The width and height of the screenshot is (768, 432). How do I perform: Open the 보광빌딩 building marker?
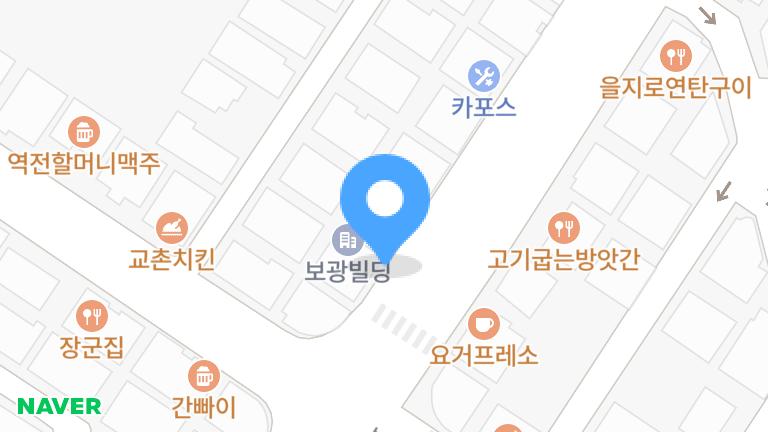point(346,240)
